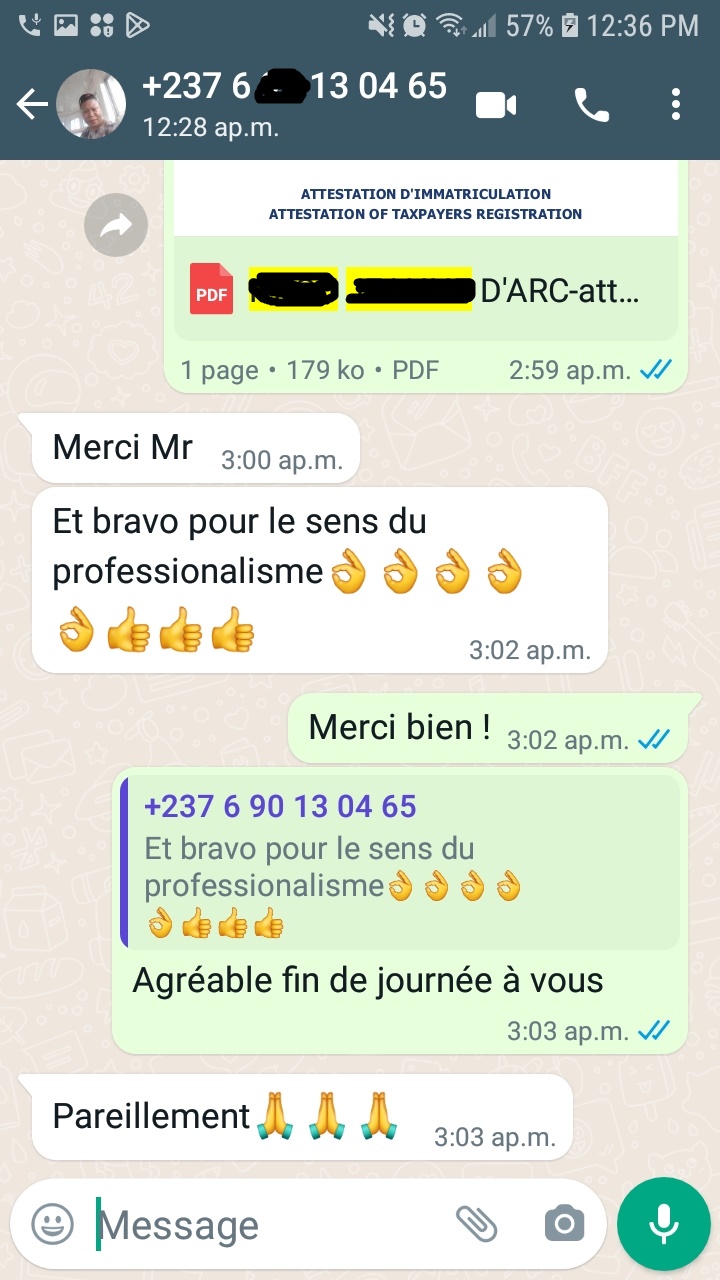The height and width of the screenshot is (1280, 720).
Task: Forward the PDF attachment
Action: tap(116, 225)
